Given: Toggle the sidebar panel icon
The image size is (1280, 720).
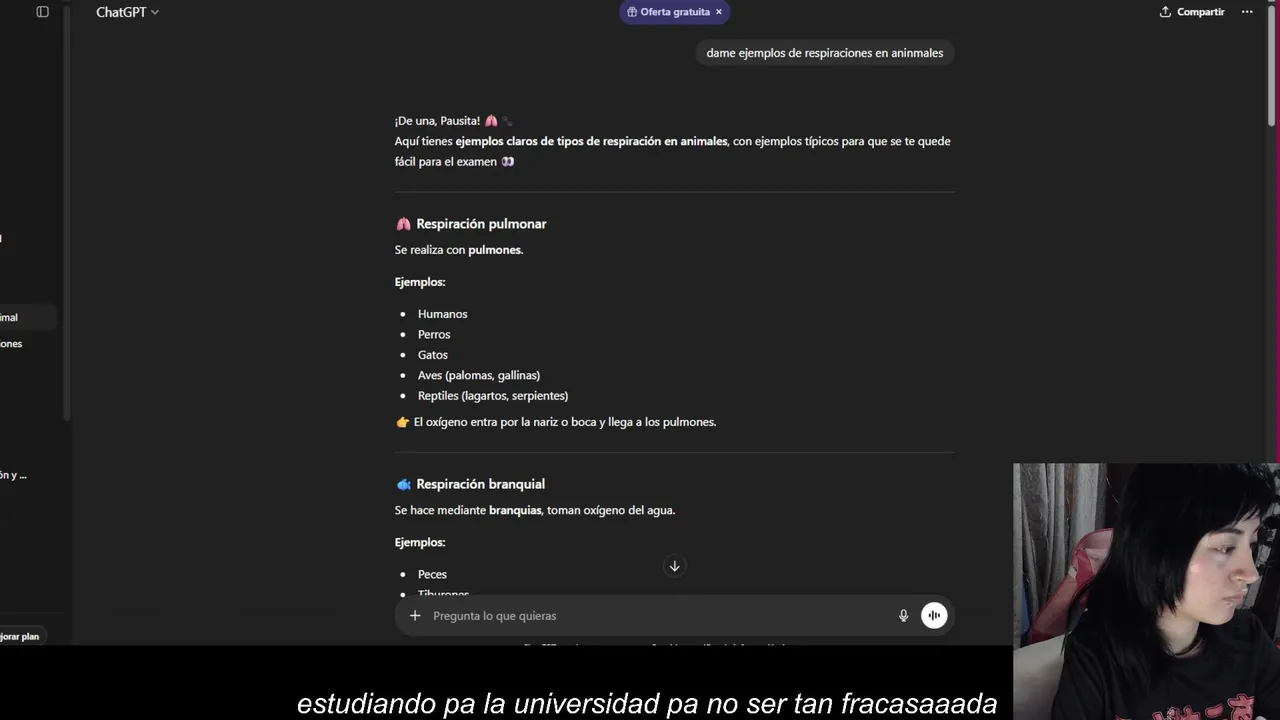Looking at the screenshot, I should (42, 12).
